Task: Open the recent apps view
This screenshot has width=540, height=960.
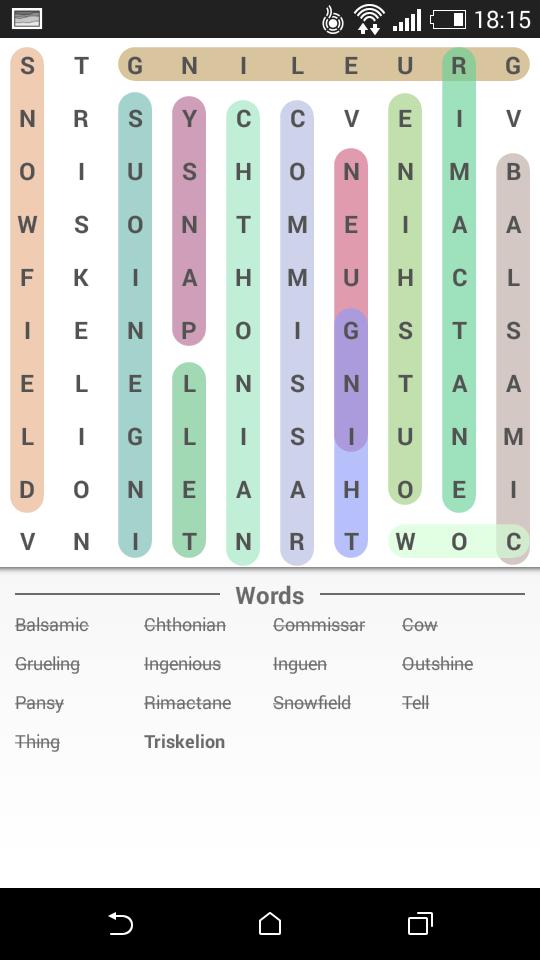Action: coord(420,923)
